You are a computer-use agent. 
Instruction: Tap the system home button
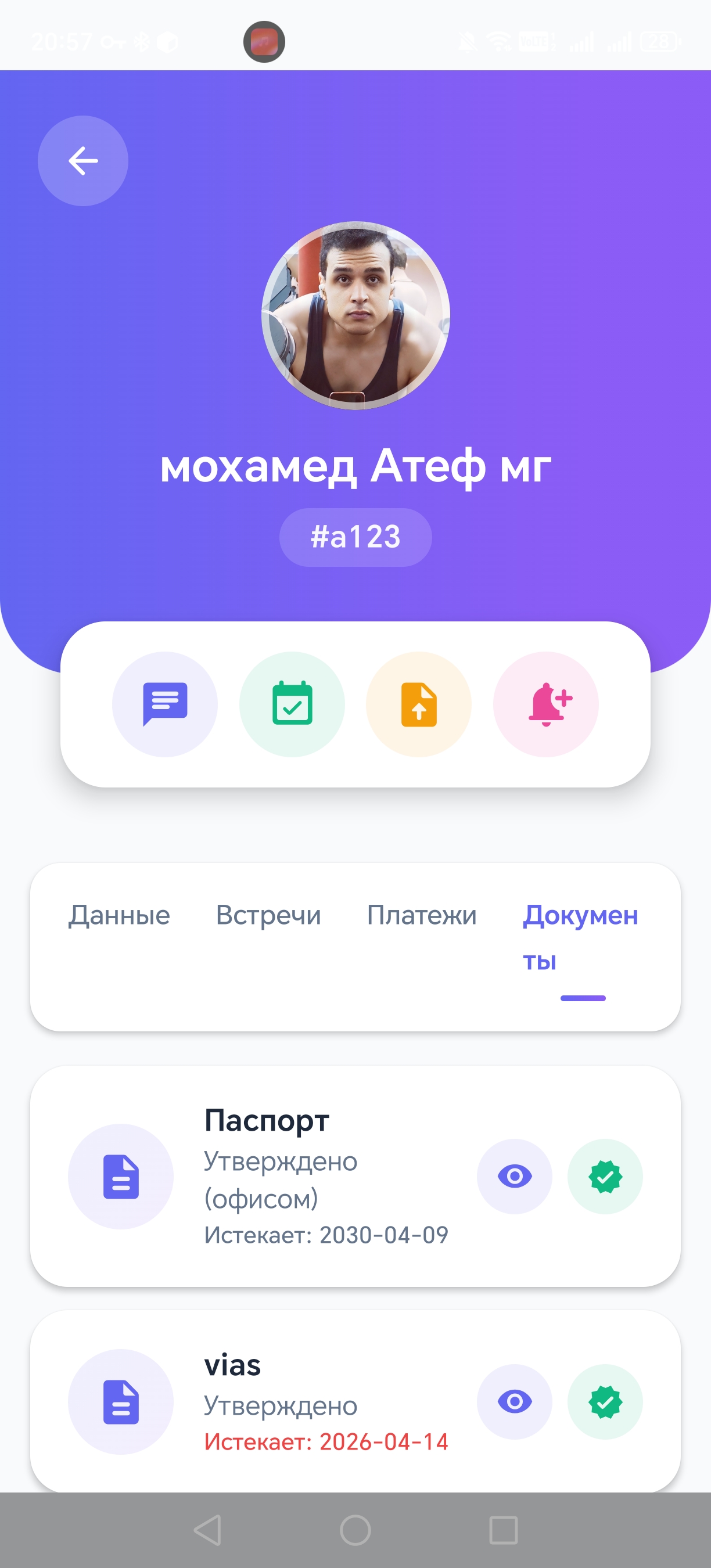(355, 1530)
